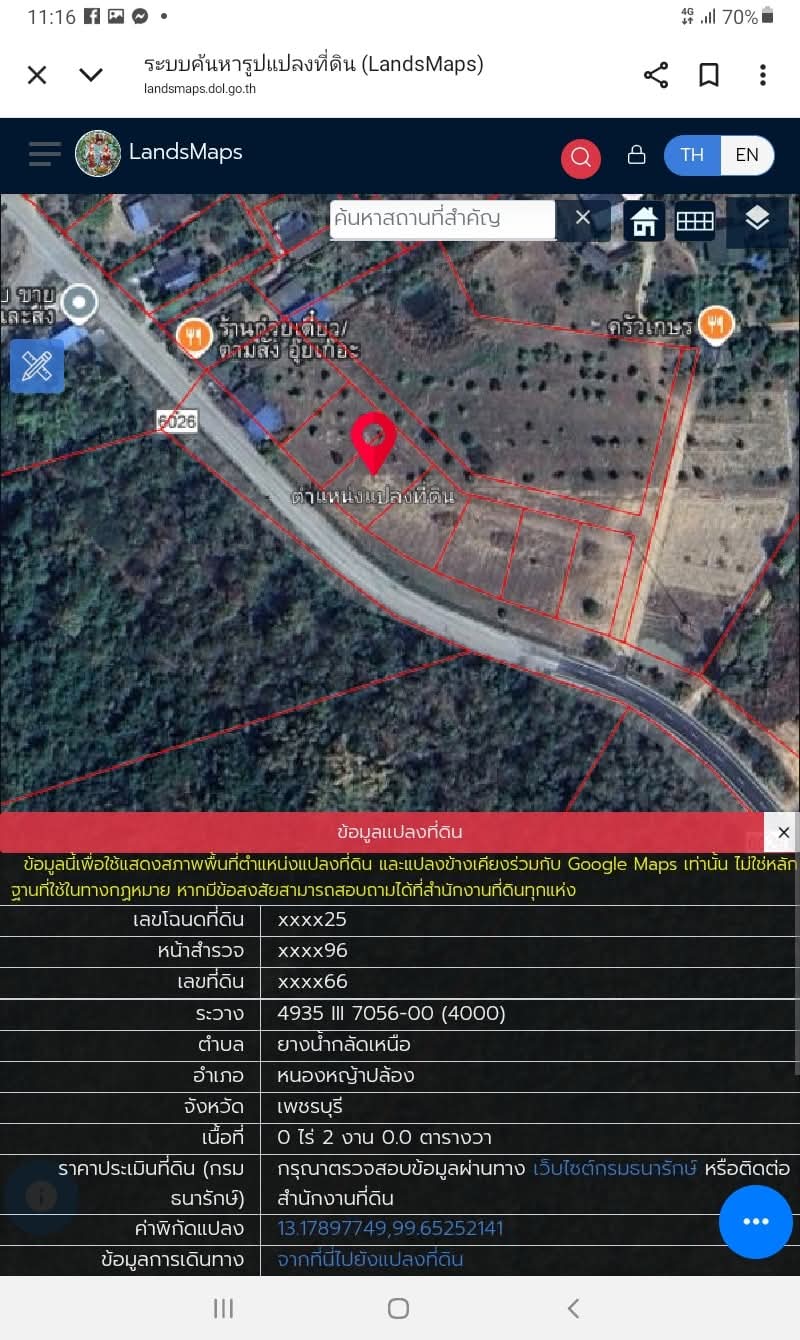Open the ruler measurement tool
The image size is (800, 1340).
click(37, 366)
